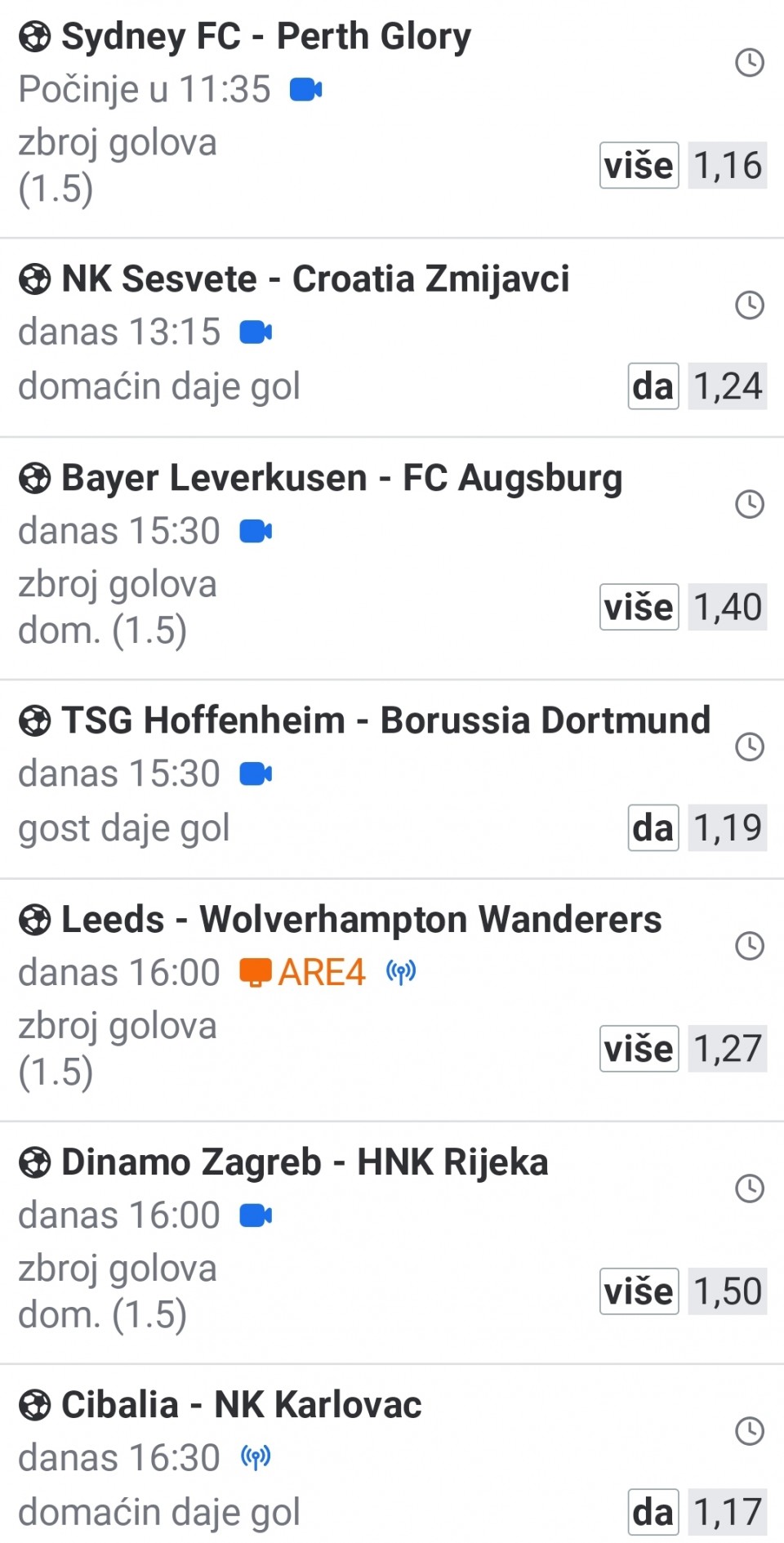
Task: Open the NK Sesvete - Croatia Zmijavci match
Action: (314, 279)
